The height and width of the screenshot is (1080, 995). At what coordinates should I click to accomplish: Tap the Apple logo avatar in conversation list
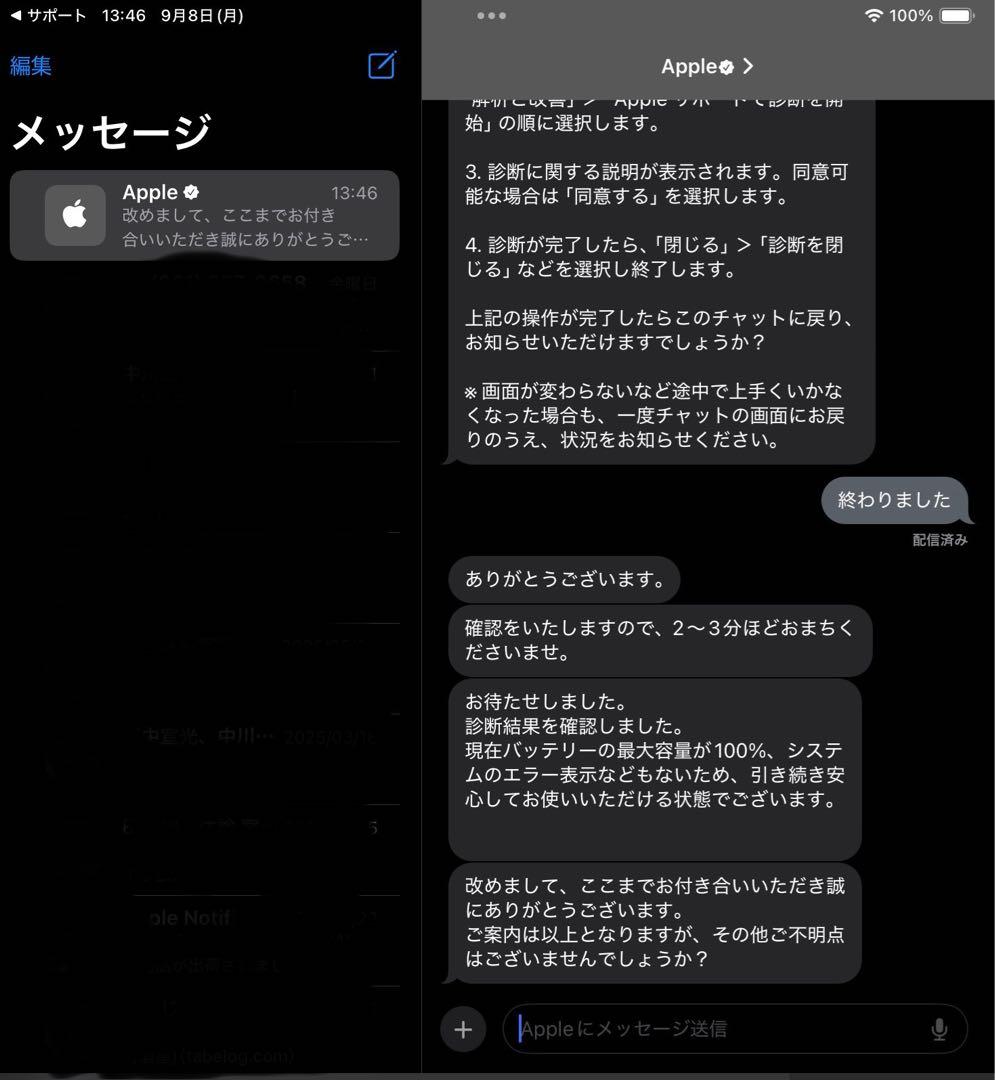(x=73, y=215)
